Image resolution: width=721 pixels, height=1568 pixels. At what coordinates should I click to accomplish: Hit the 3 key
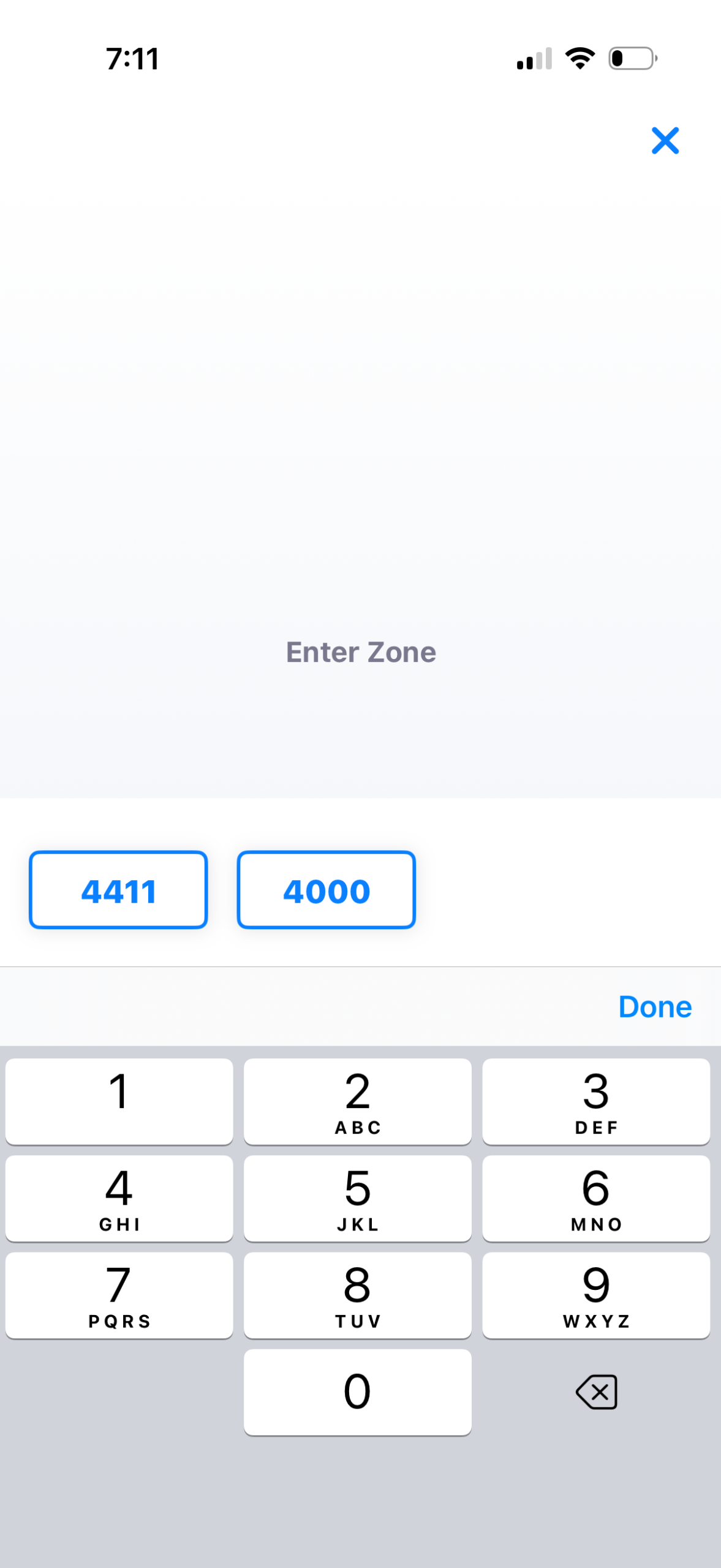(x=595, y=1101)
